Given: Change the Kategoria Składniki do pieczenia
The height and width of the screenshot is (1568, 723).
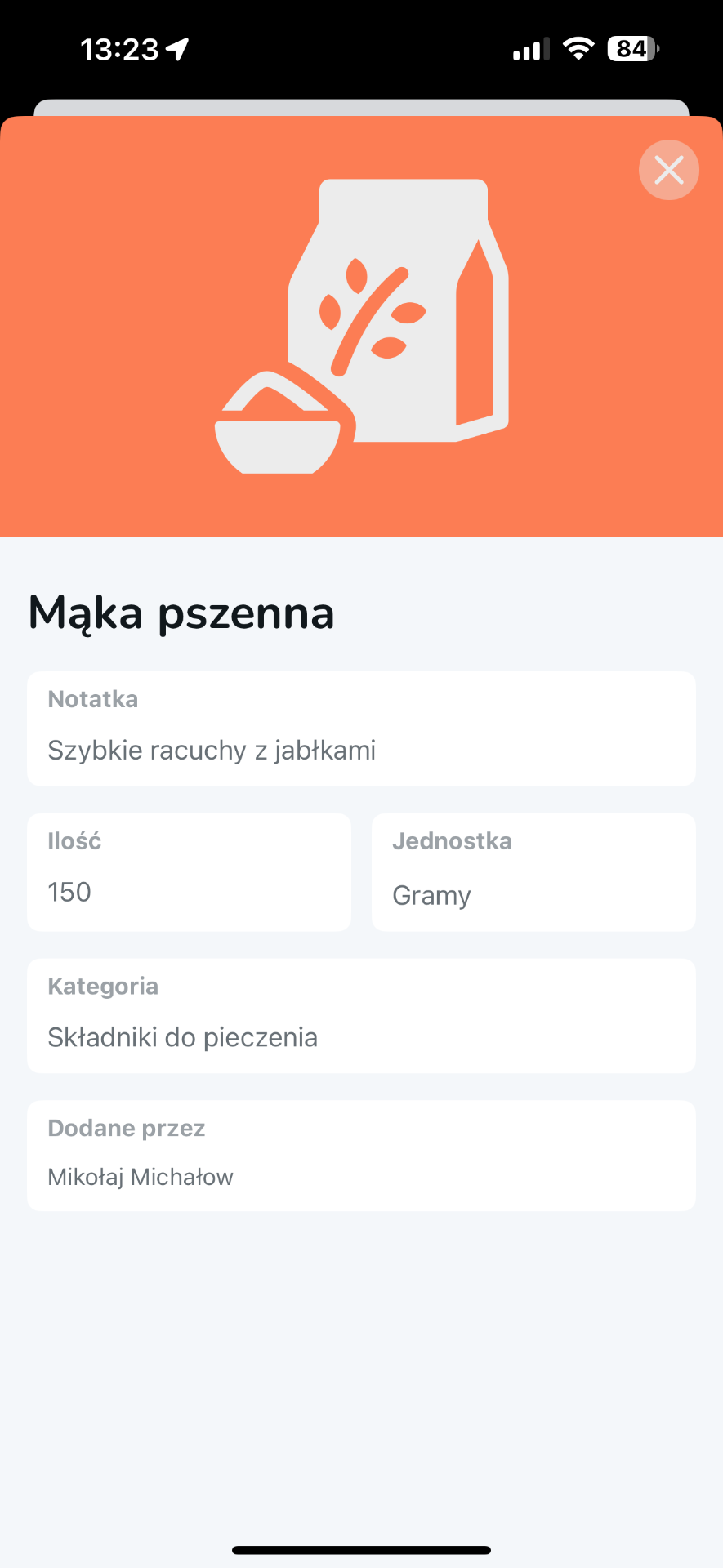Looking at the screenshot, I should coord(361,1016).
